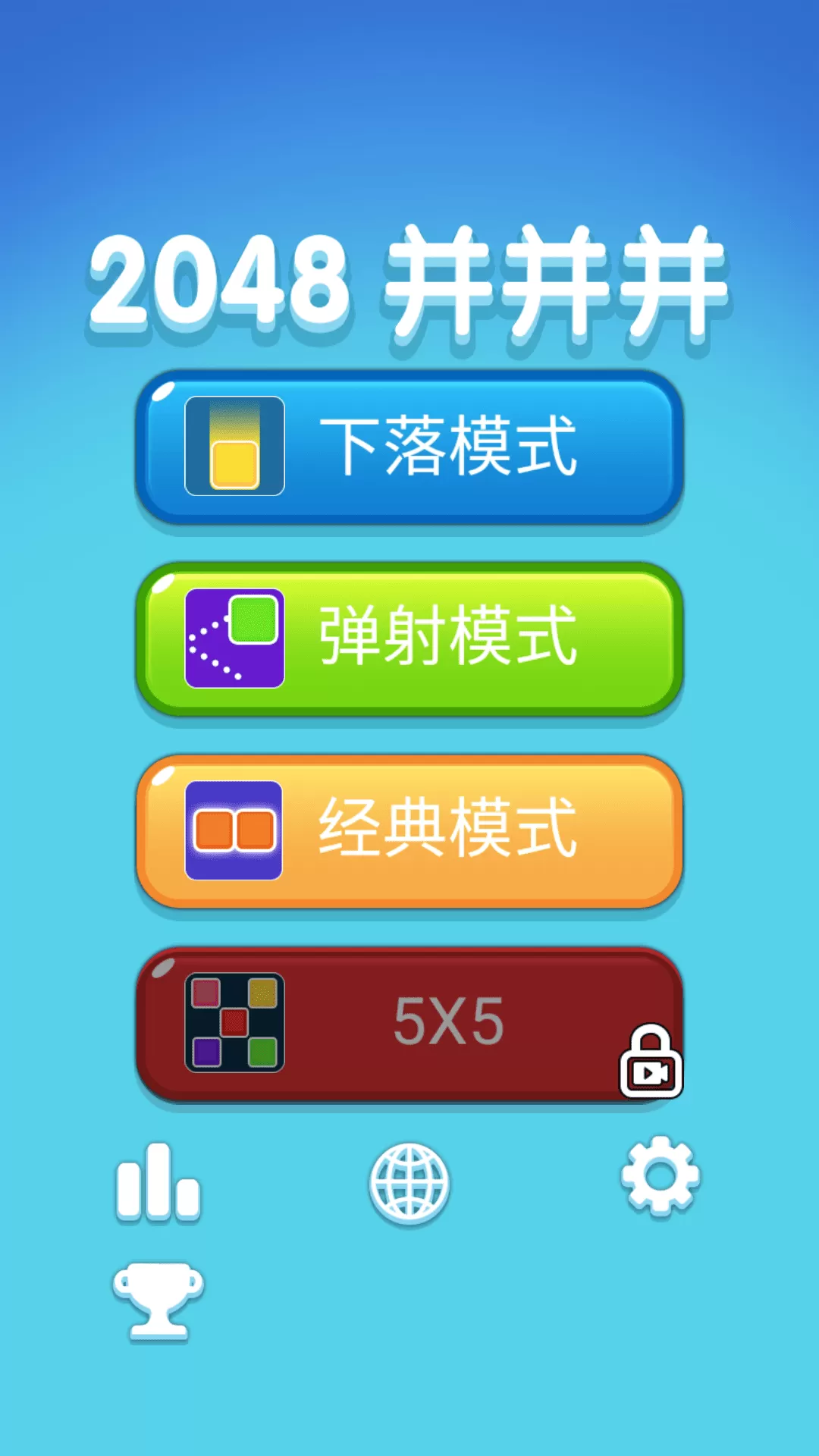Viewport: 819px width, 1456px height.
Task: Open the globe language icon
Action: tap(409, 1183)
